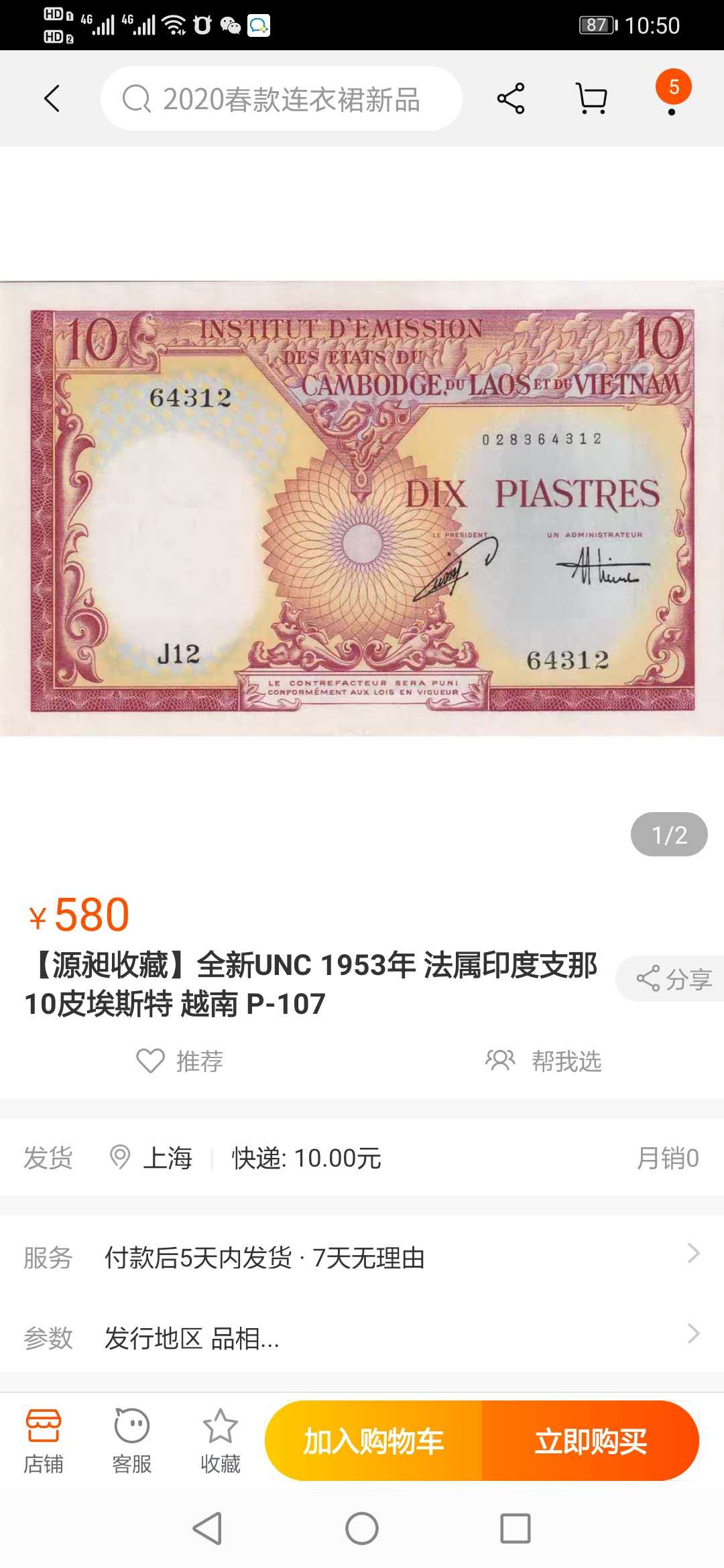The width and height of the screenshot is (724, 1568).
Task: Contact 客服 customer service icon
Action: click(131, 1442)
